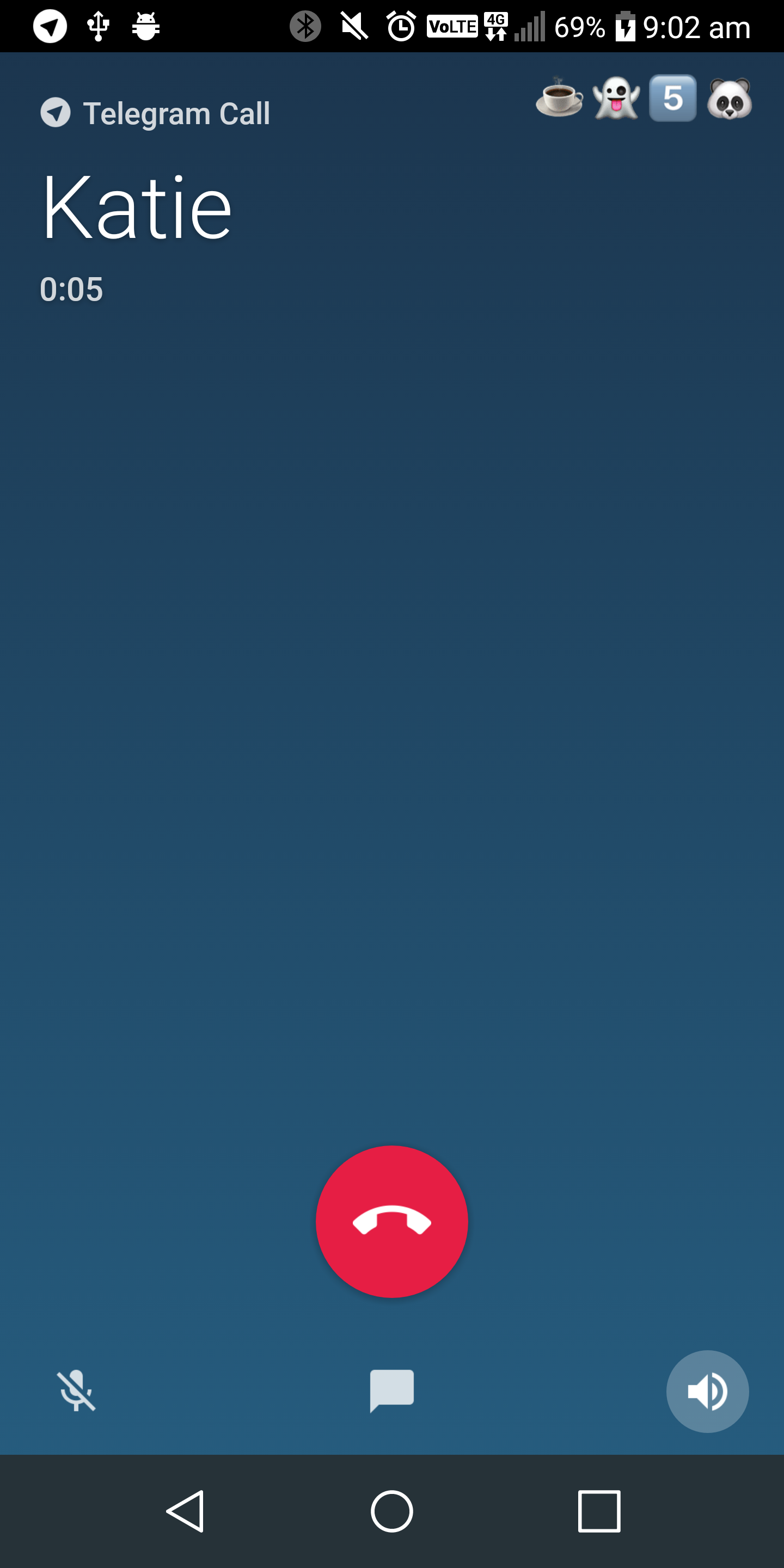Open the chat message icon

[x=392, y=1391]
